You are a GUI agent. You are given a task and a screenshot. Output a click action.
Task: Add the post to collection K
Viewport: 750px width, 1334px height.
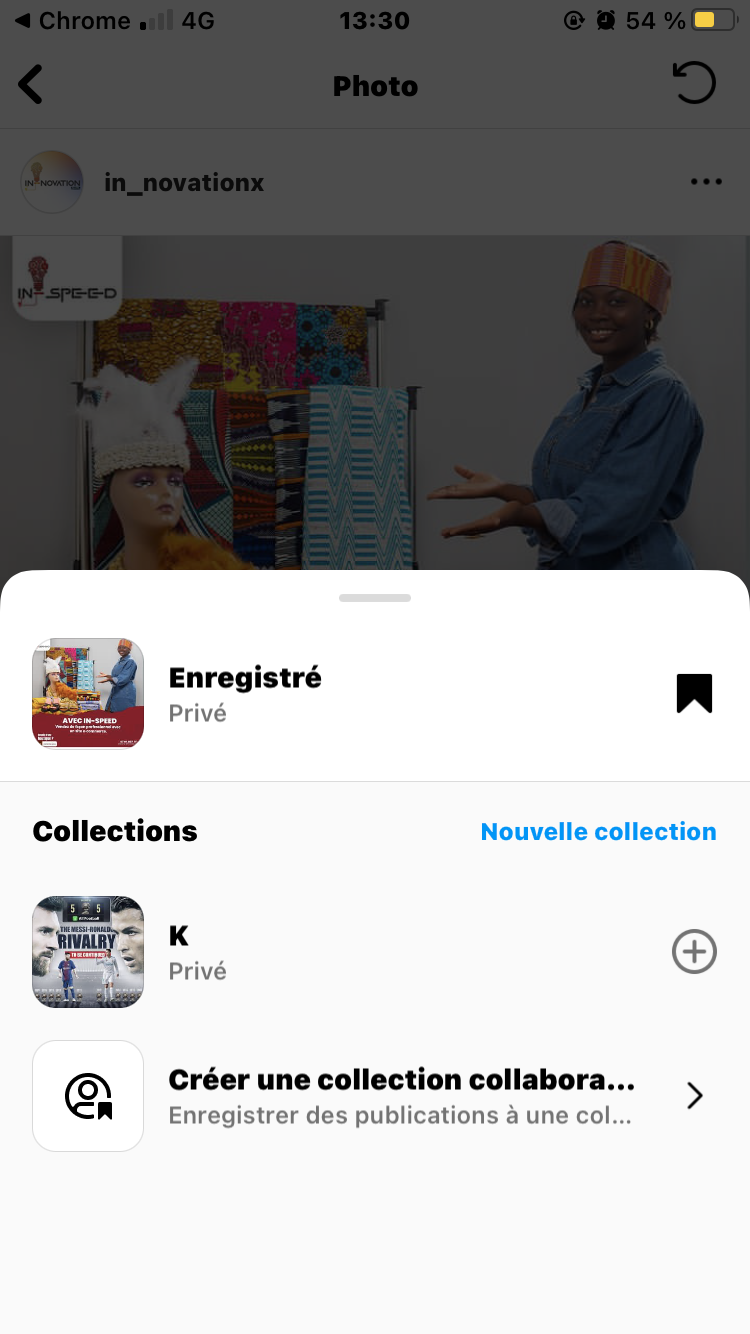pos(694,952)
